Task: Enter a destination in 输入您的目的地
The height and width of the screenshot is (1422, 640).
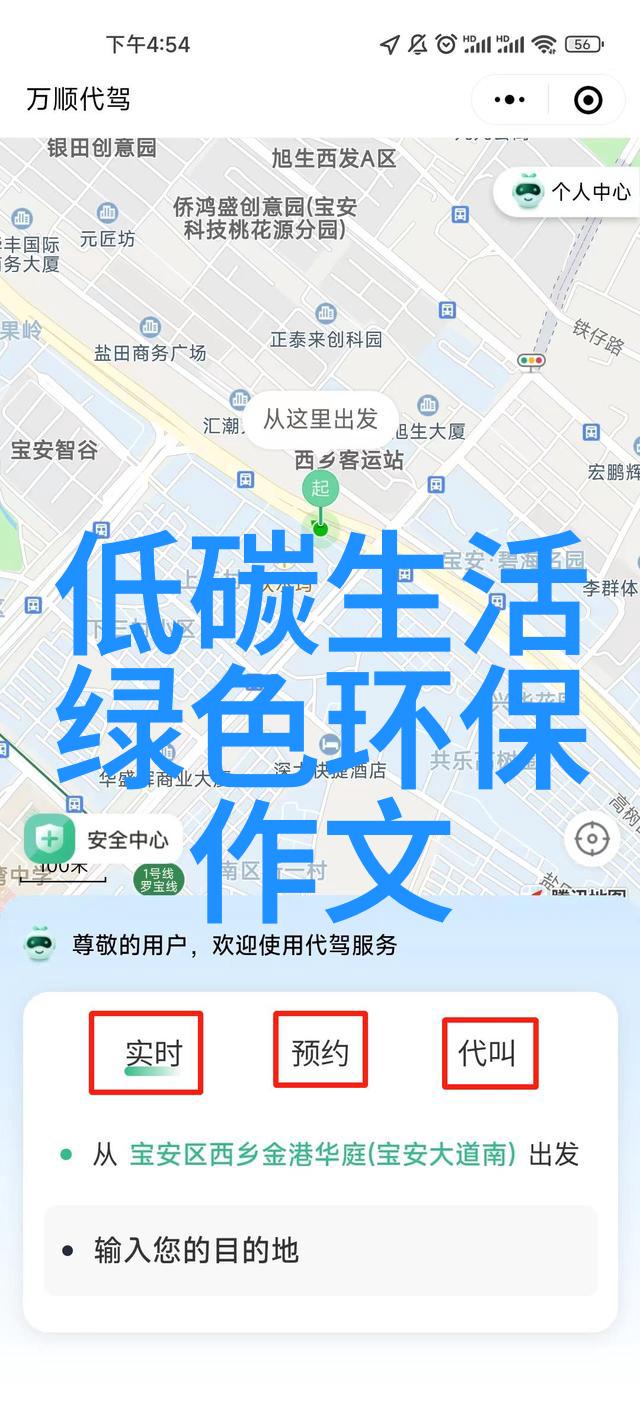Action: click(320, 1250)
